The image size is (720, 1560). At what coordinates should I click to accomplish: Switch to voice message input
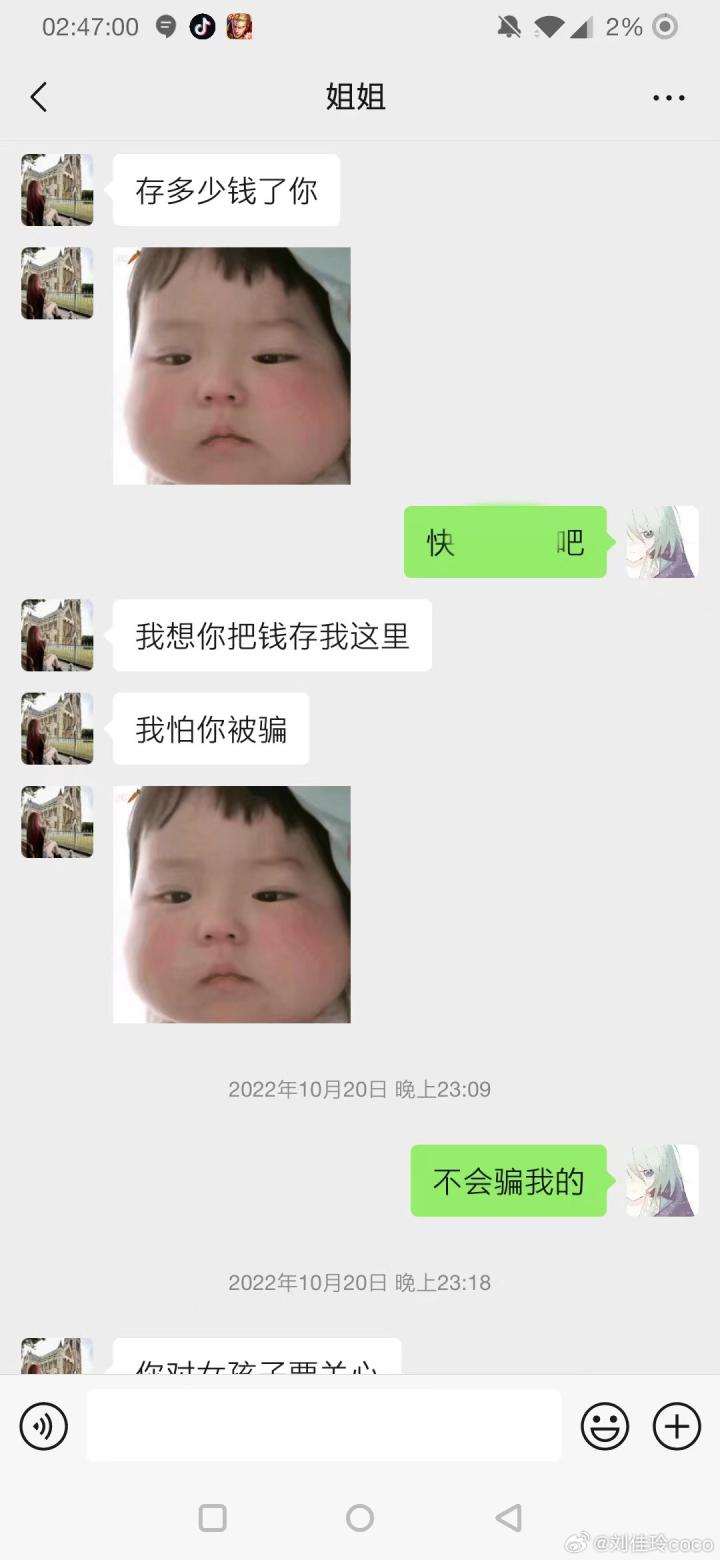pos(44,1426)
